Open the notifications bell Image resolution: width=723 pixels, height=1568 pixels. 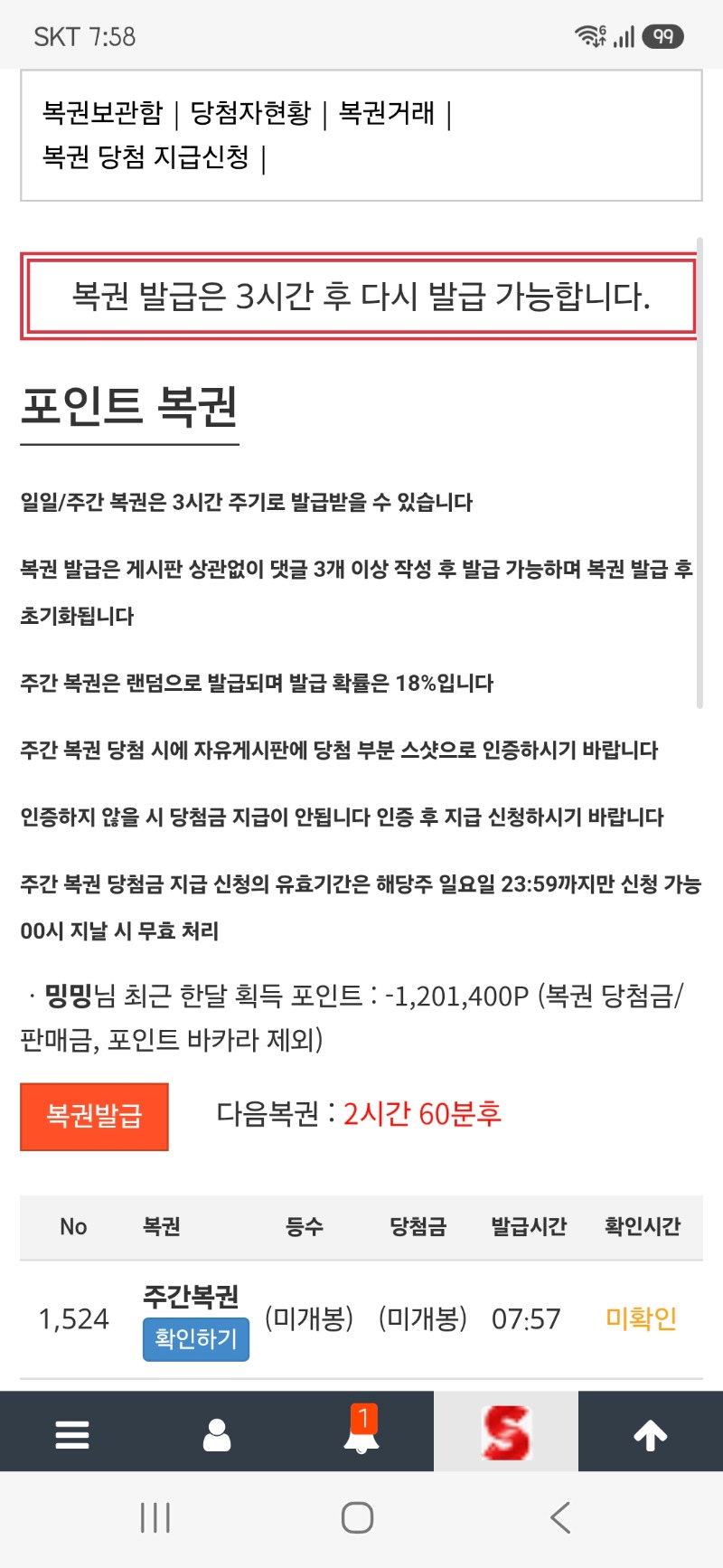click(361, 1431)
